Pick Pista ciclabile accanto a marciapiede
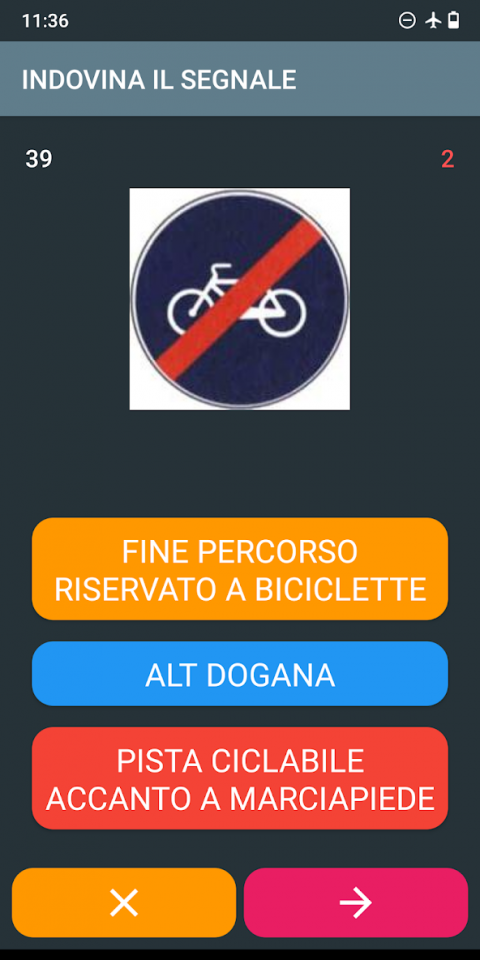The width and height of the screenshot is (480, 960). click(x=240, y=779)
